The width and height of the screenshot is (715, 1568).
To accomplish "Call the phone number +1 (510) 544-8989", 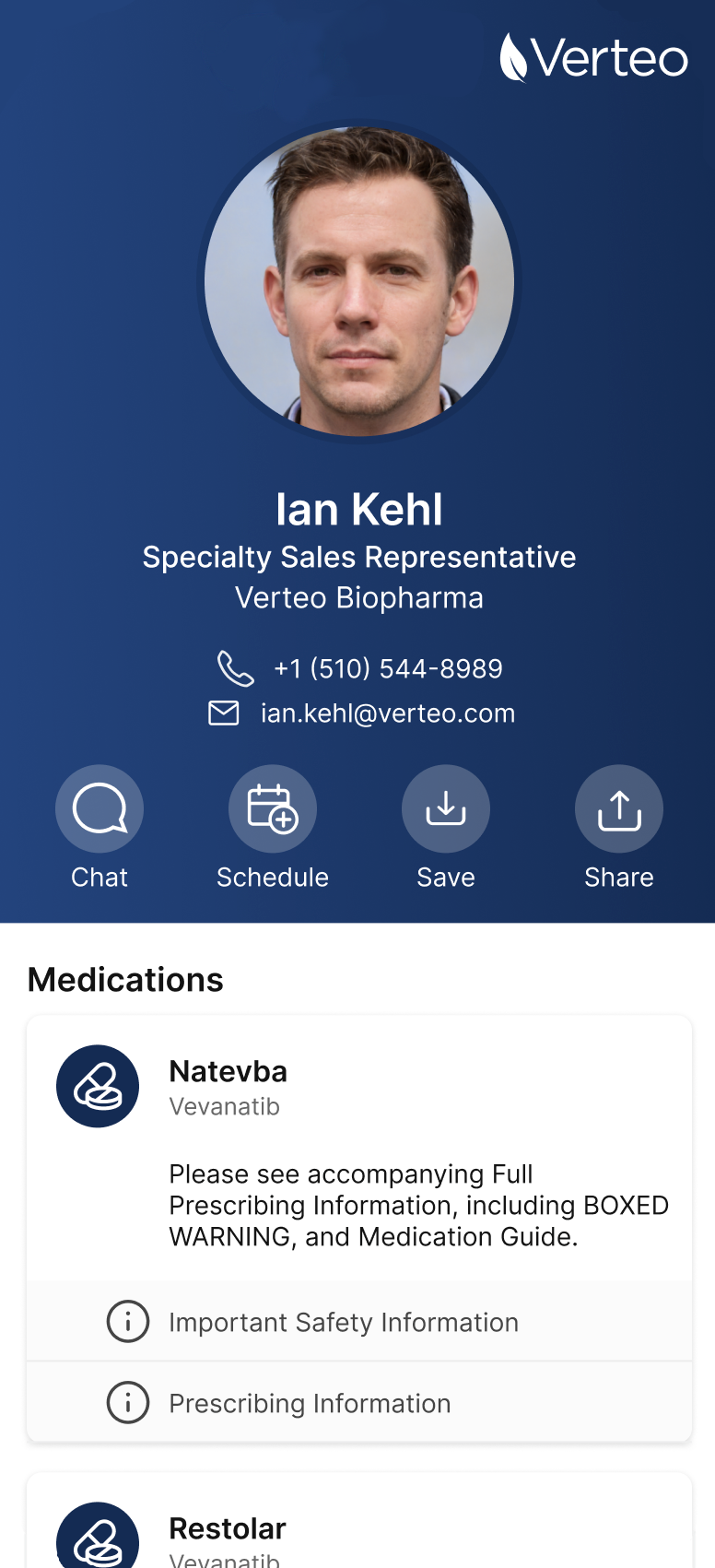I will pyautogui.click(x=388, y=668).
